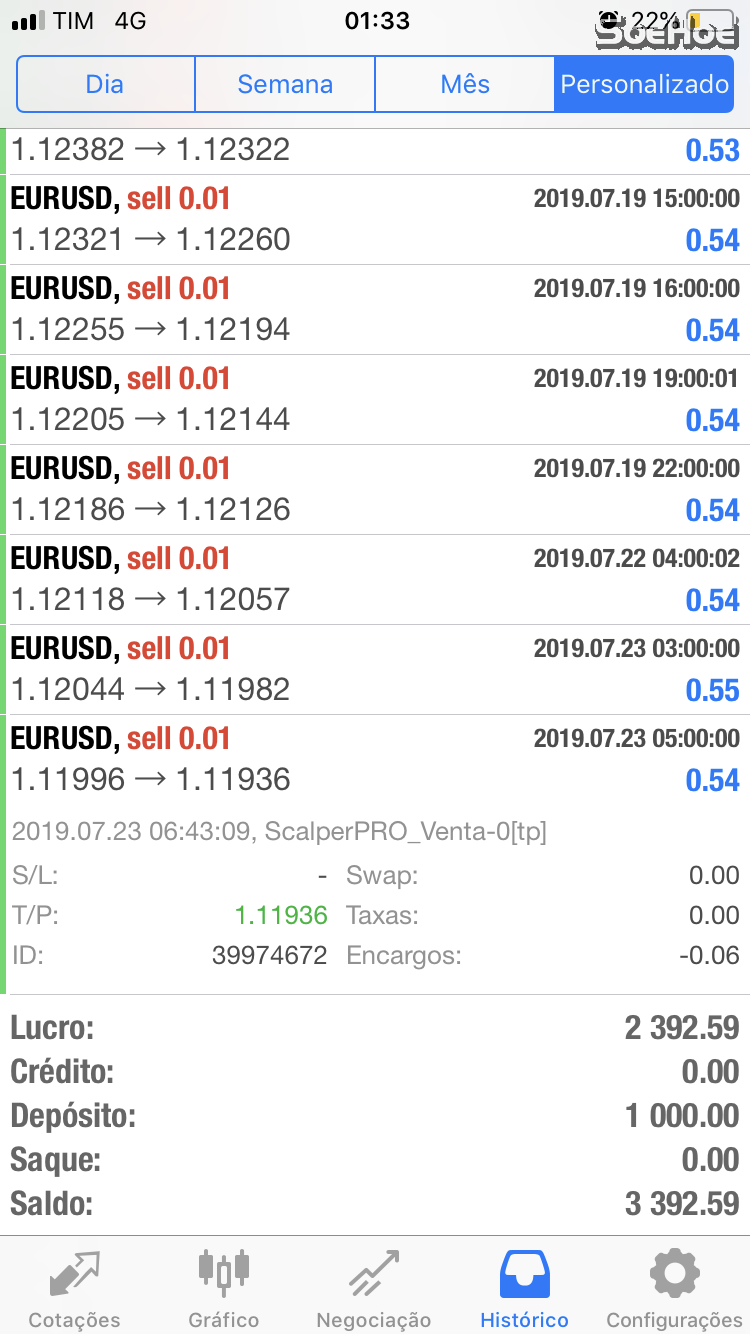
Task: Expand the EURUSD trade dated 2019.07.19 15:00:00
Action: point(375,220)
